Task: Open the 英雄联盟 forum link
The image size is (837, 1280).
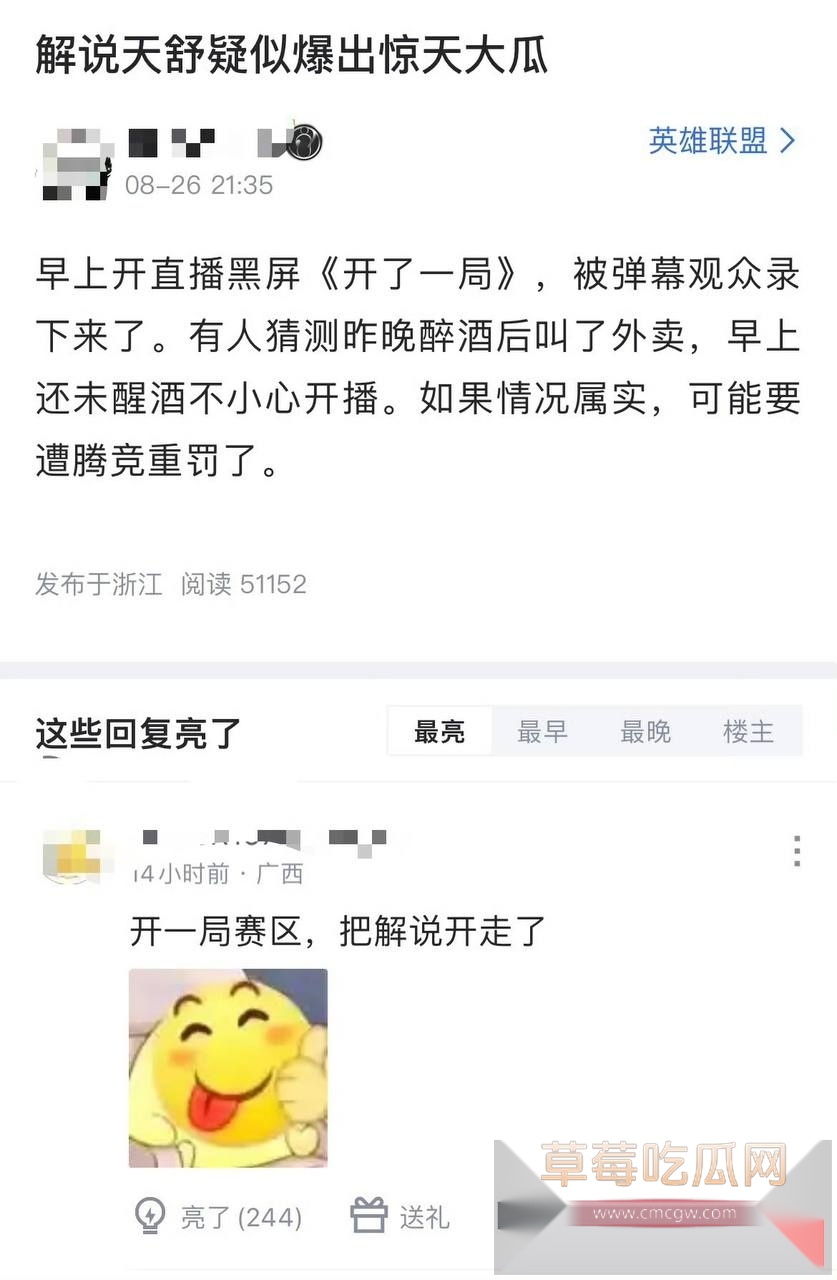Action: click(x=717, y=143)
